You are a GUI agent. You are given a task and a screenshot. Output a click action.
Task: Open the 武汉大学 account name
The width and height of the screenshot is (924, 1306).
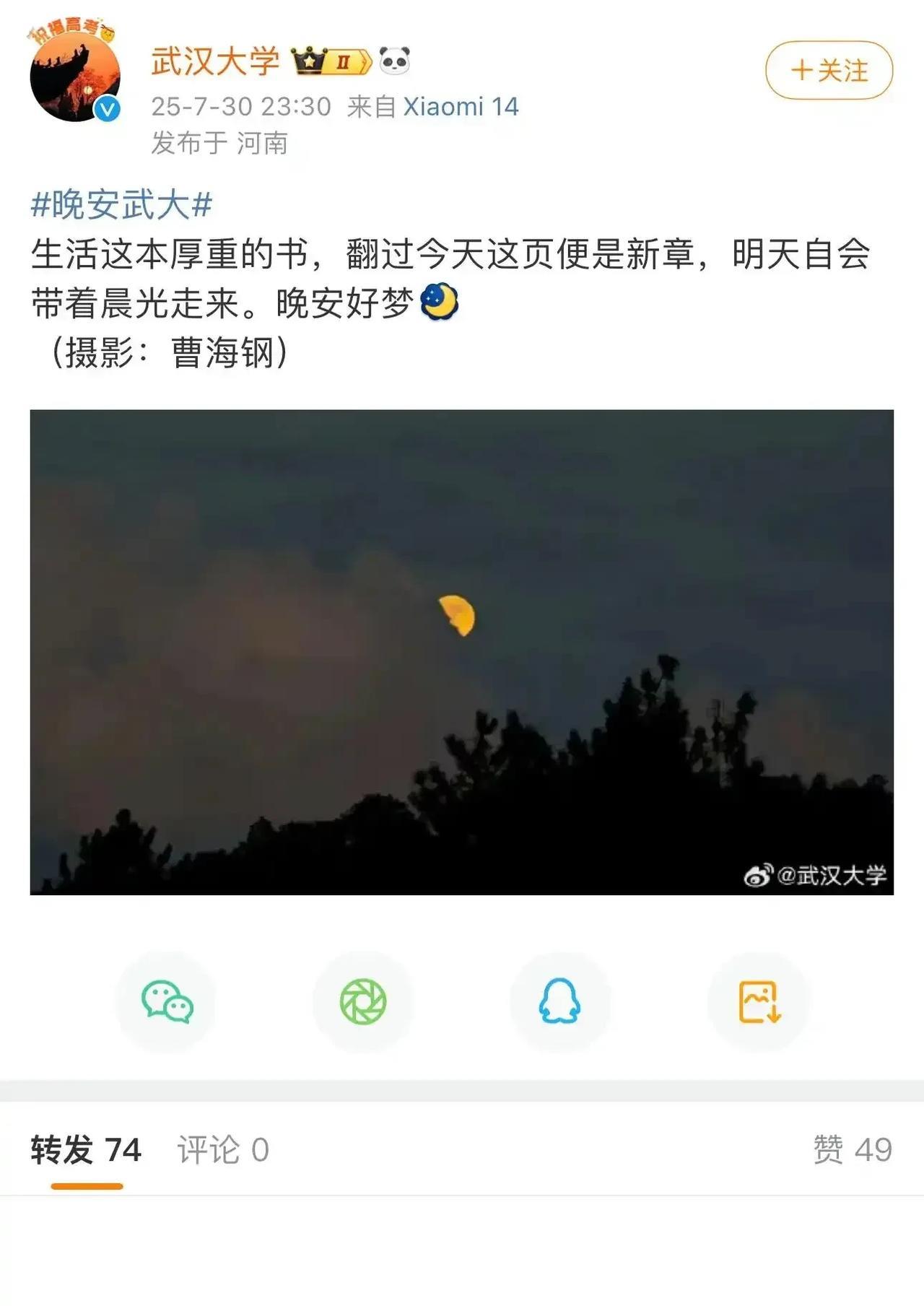pos(215,61)
